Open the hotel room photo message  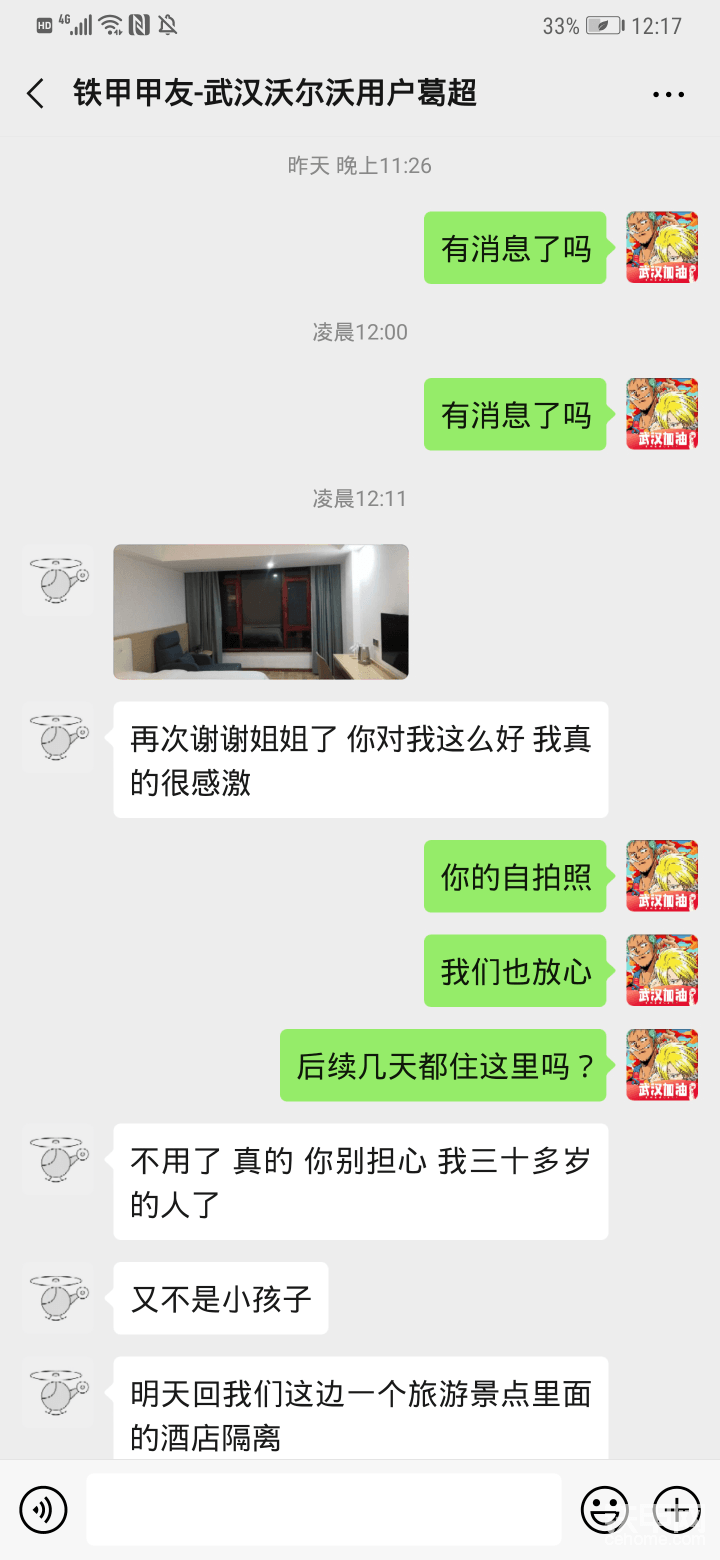click(261, 612)
